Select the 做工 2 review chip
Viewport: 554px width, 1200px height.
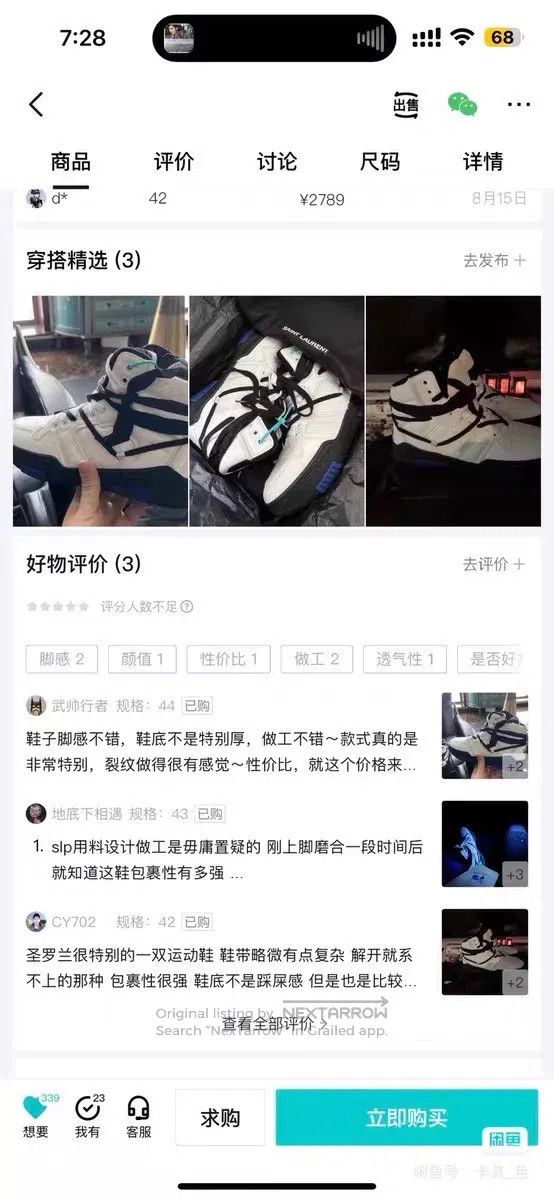pos(317,658)
